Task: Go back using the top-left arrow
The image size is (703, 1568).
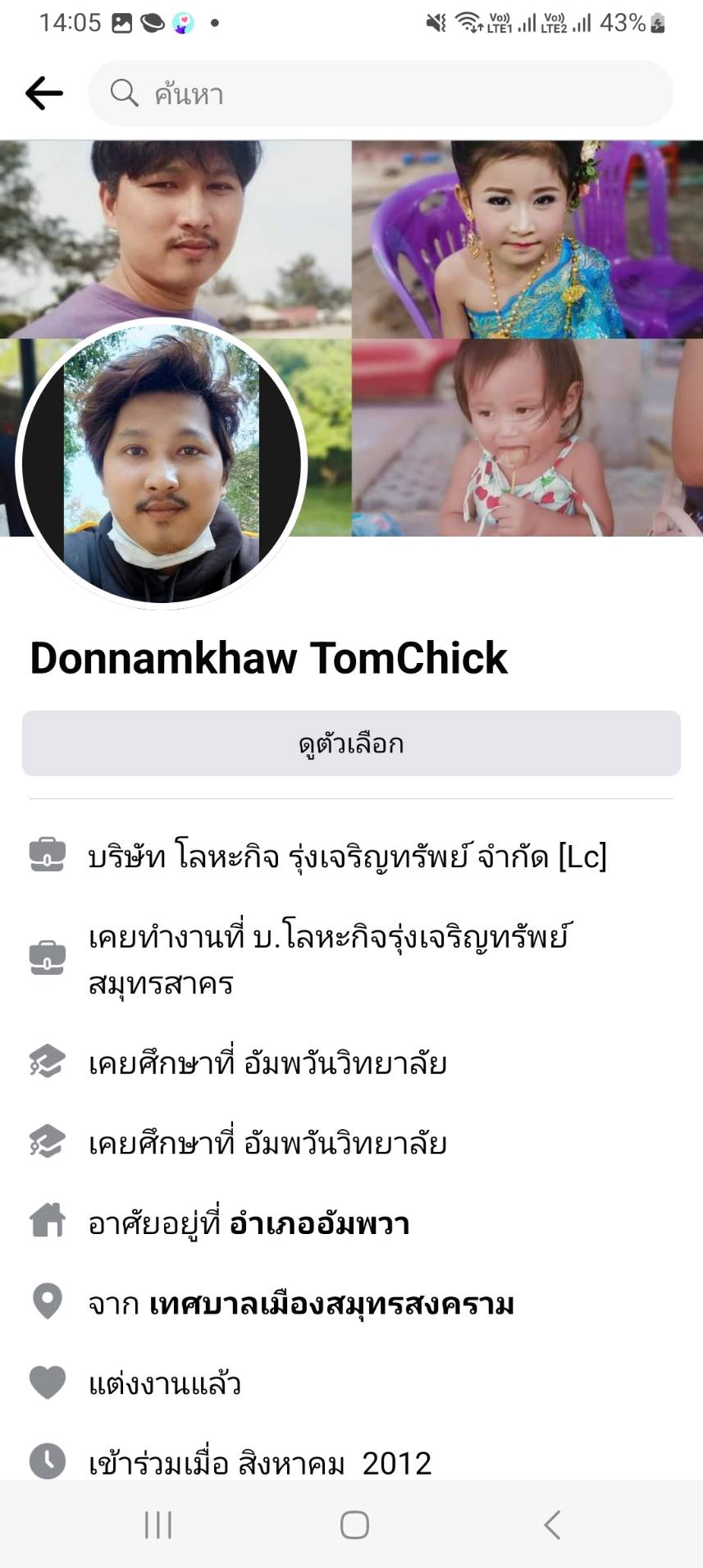Action: click(44, 94)
